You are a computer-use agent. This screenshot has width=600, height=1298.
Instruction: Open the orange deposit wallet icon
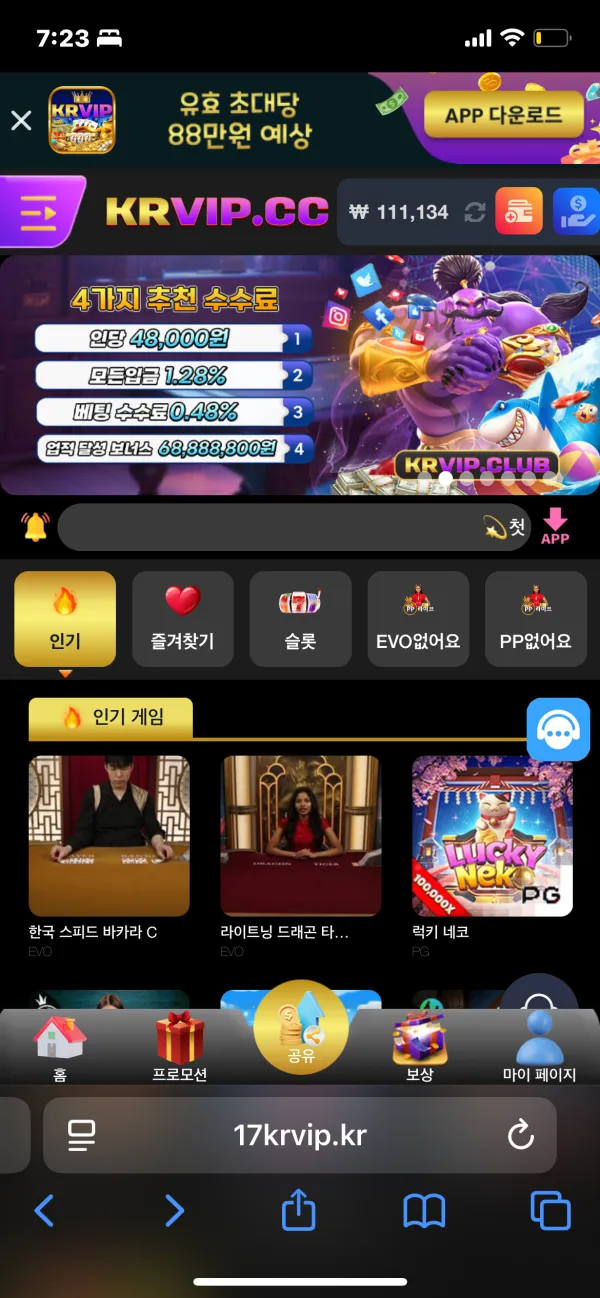[518, 212]
